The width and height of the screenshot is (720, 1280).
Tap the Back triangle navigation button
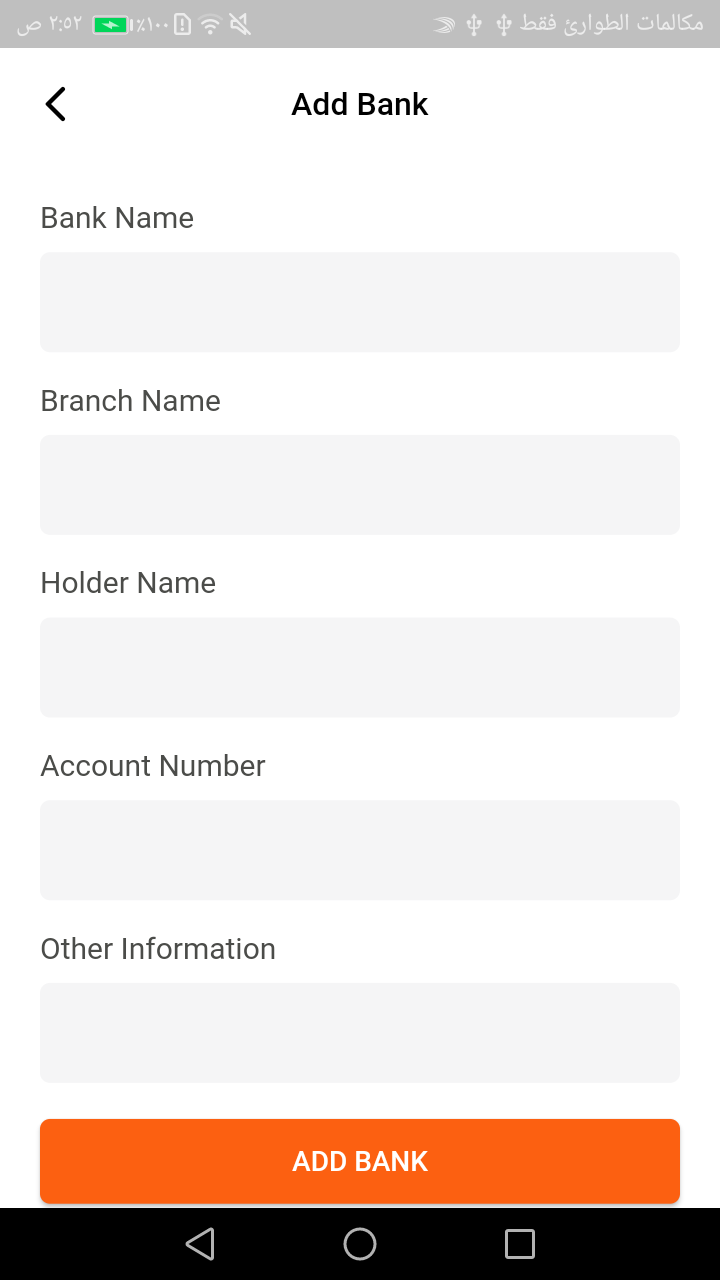(x=200, y=1243)
